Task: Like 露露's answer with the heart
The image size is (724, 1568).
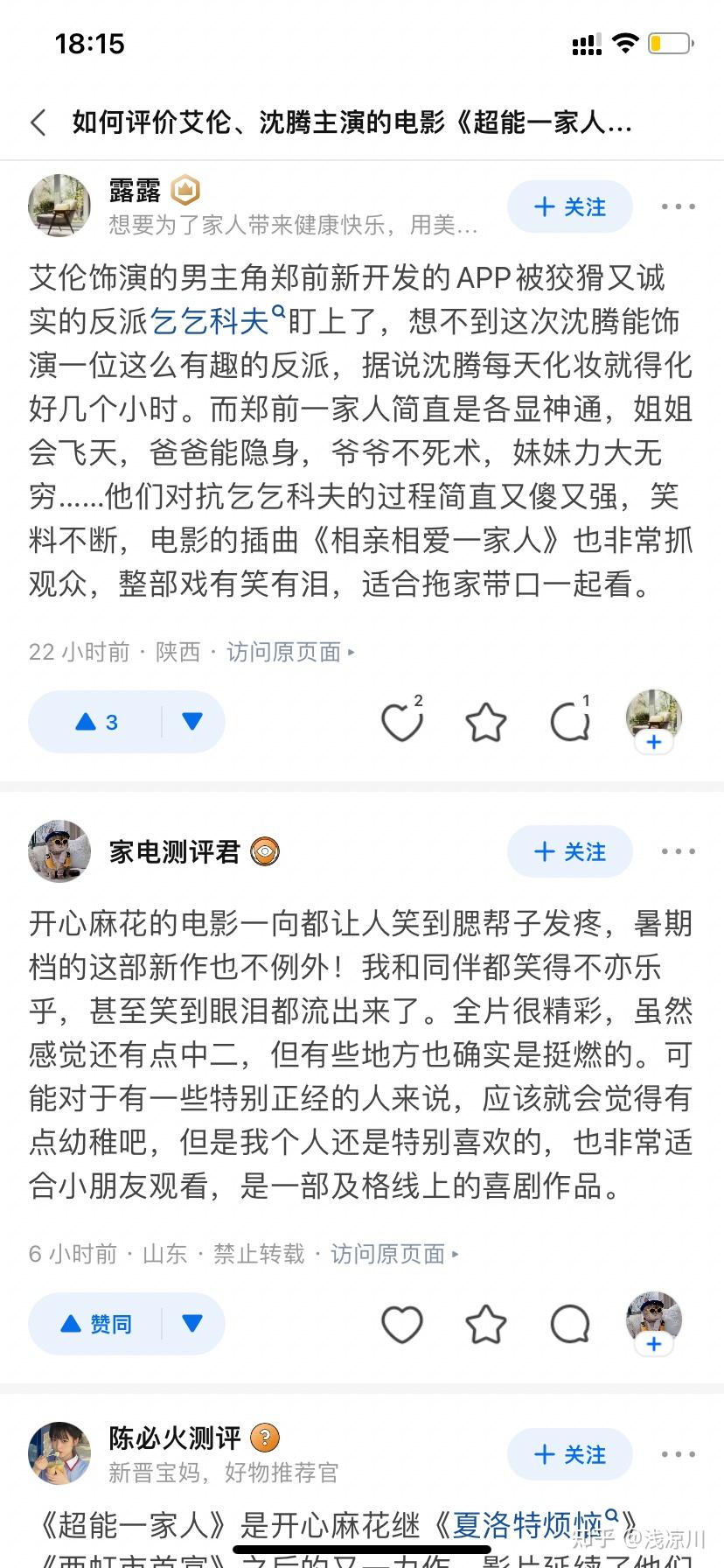Action: tap(402, 722)
